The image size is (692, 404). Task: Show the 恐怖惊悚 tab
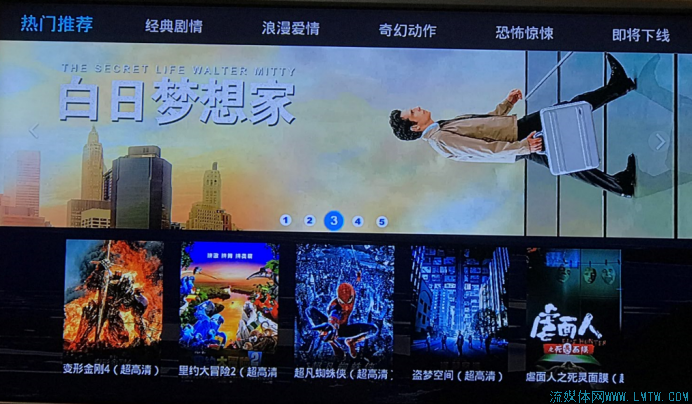point(524,32)
